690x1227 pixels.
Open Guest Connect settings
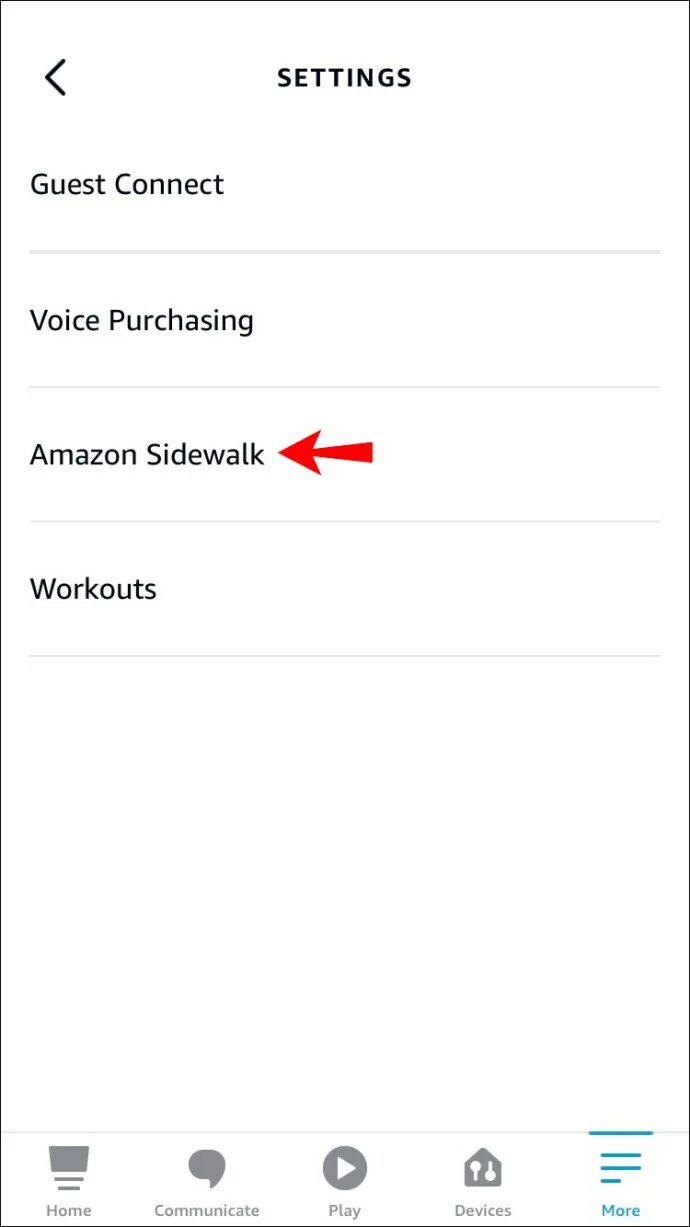(x=345, y=184)
